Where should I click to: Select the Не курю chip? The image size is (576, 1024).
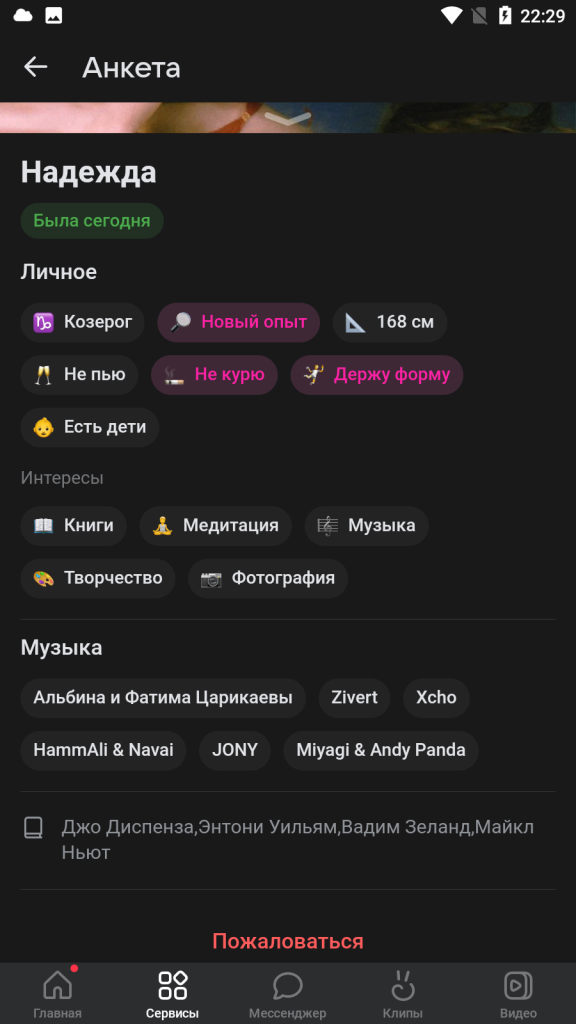tap(214, 375)
